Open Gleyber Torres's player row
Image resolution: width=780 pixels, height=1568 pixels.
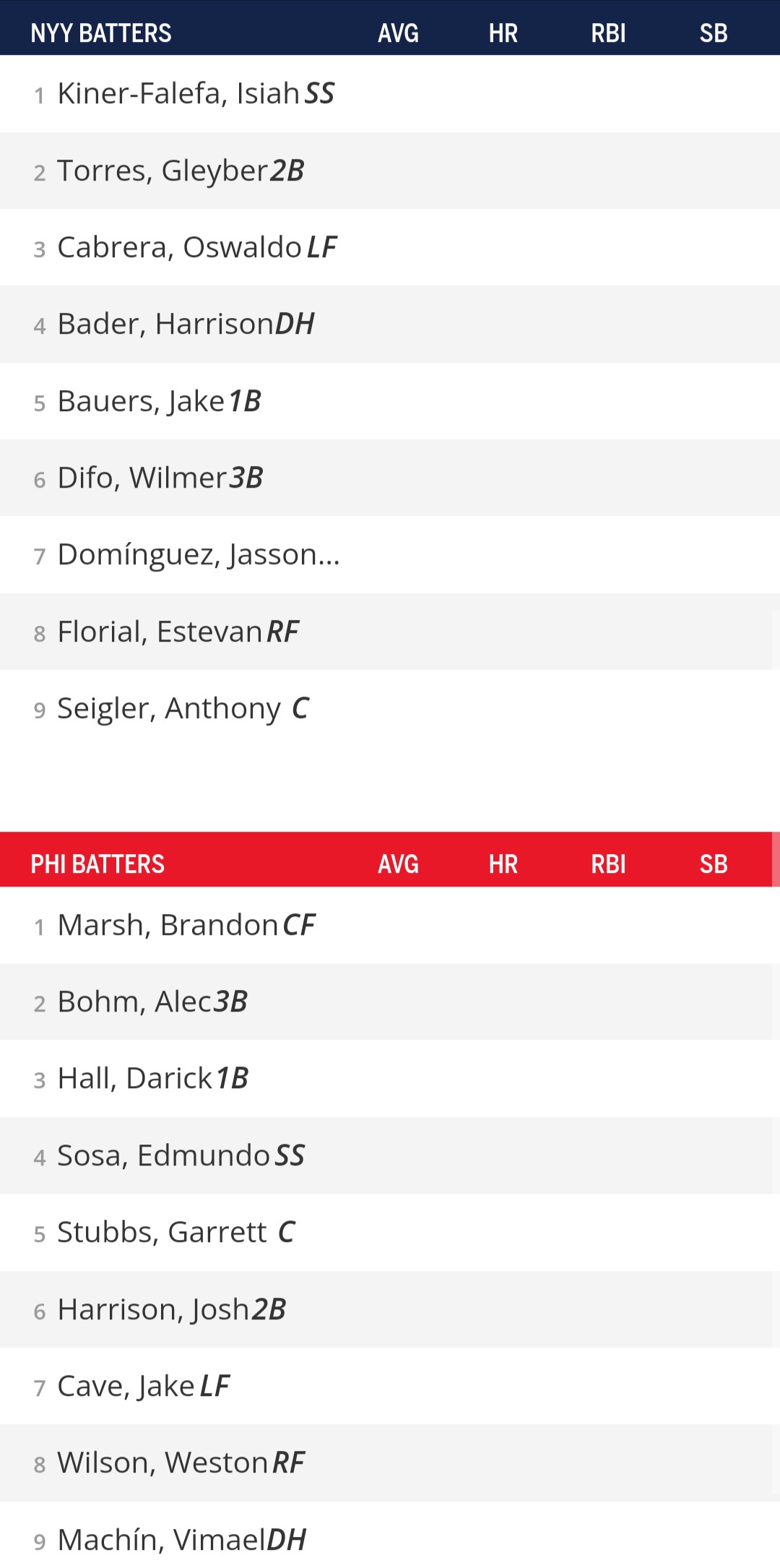(x=163, y=171)
